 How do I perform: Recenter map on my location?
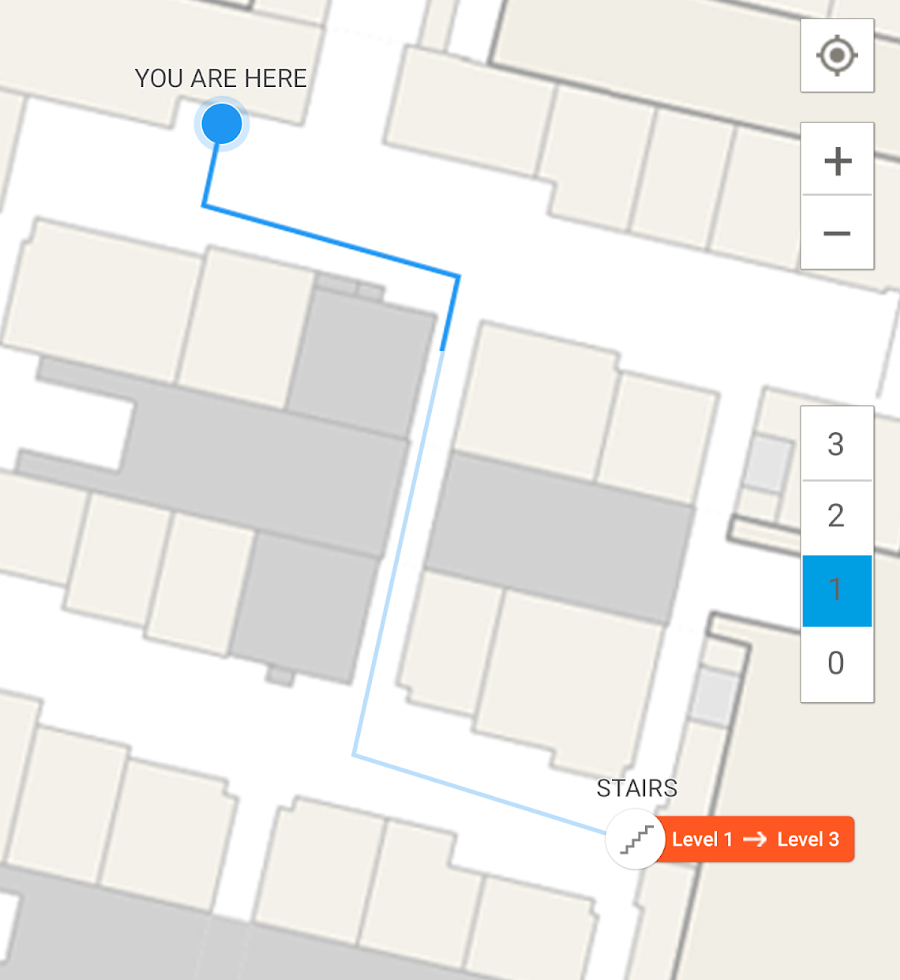(x=837, y=56)
